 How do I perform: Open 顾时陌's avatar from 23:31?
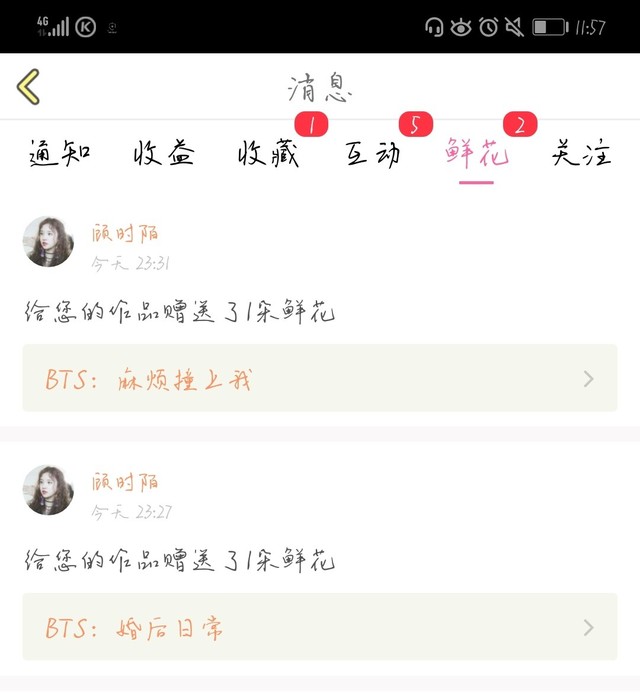coord(48,241)
